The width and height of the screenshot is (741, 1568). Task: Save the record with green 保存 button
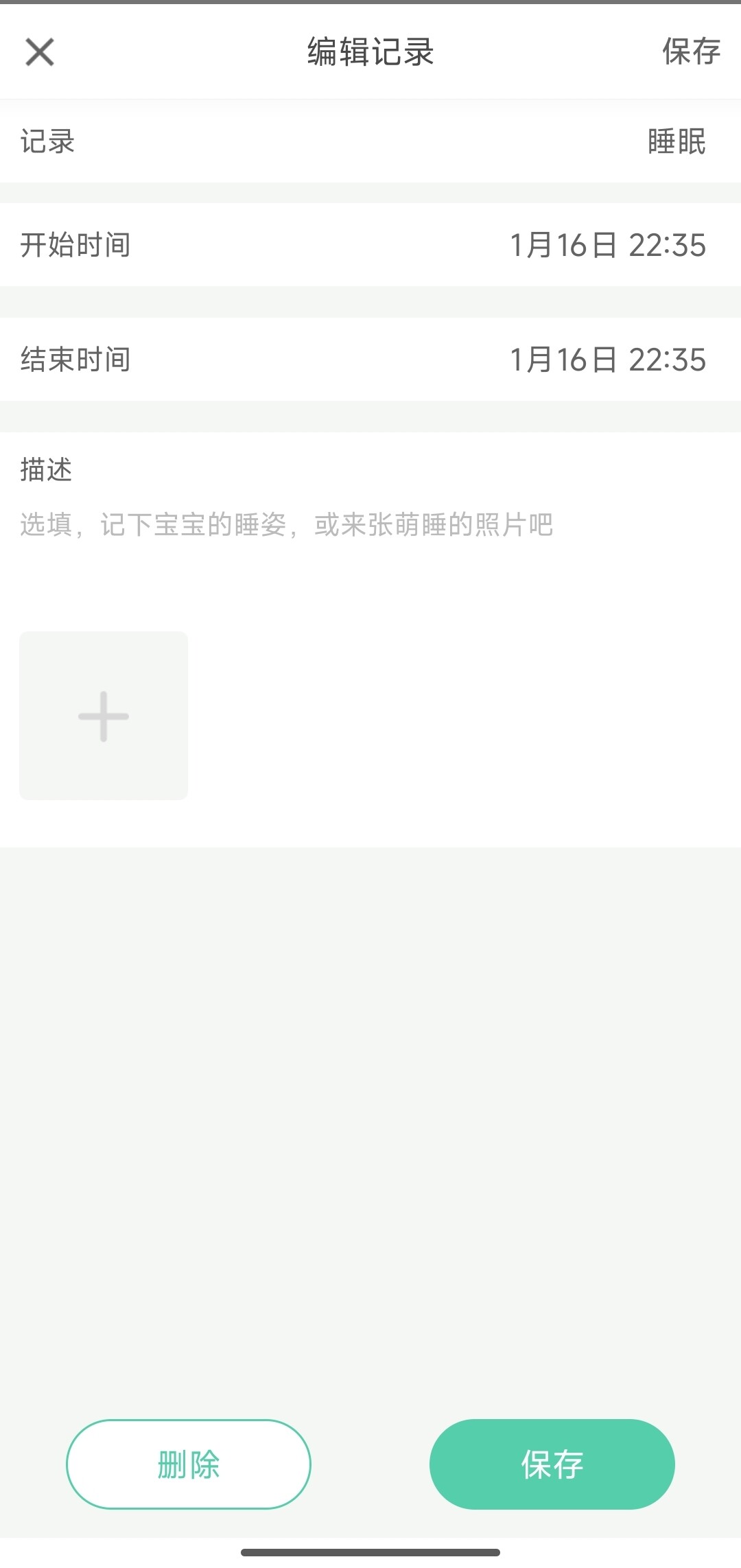(552, 1464)
